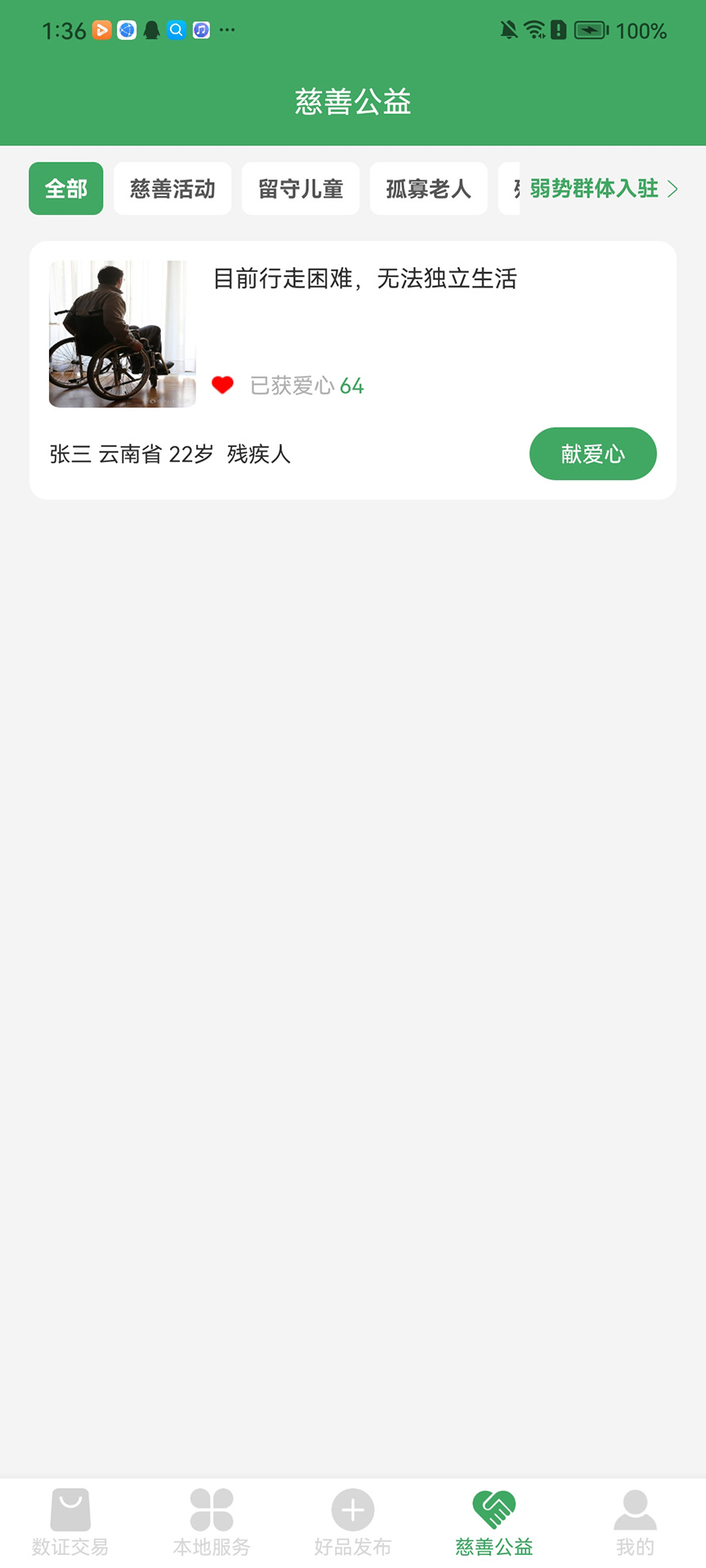Open the 我的 profile icon
The height and width of the screenshot is (1568, 706).
pos(635,1507)
